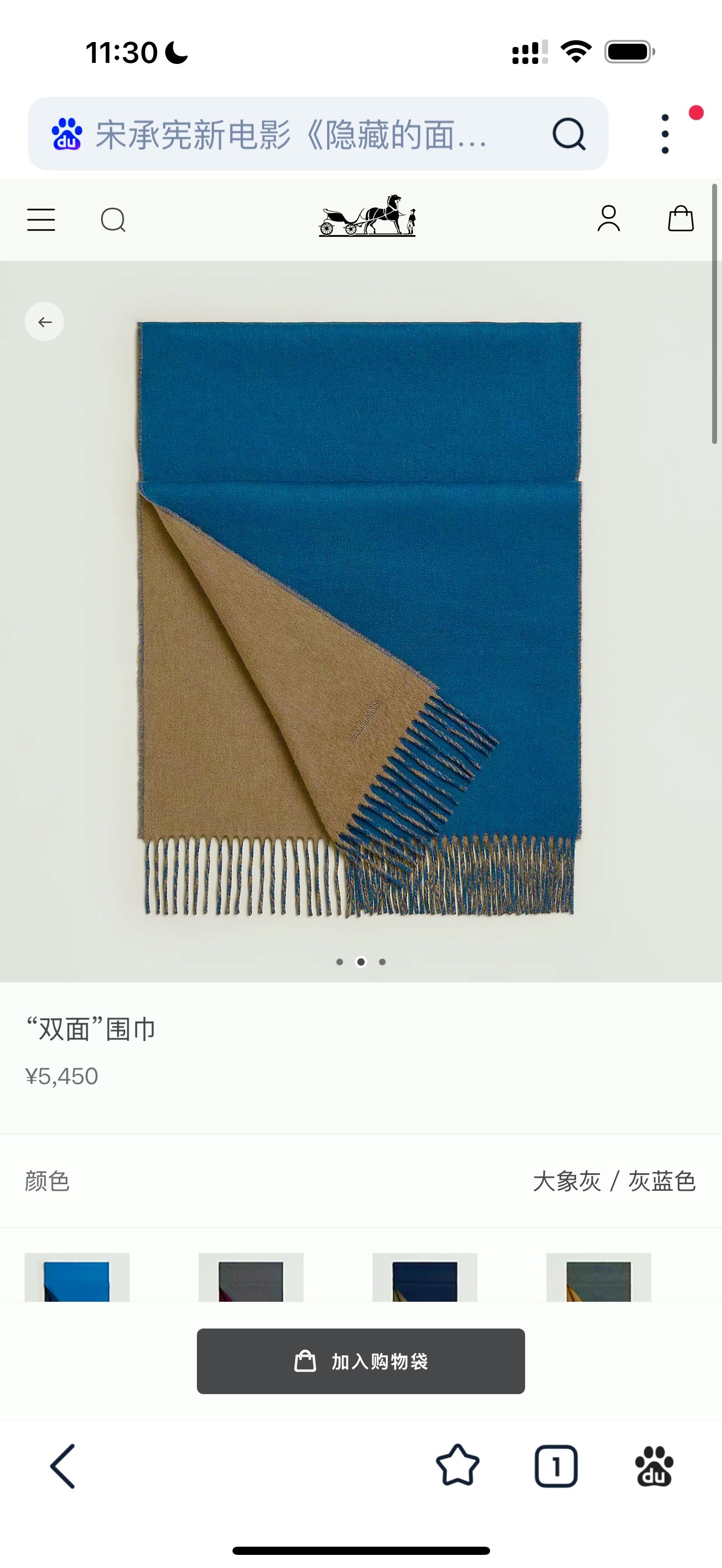Open the hamburger navigation menu
This screenshot has width=722, height=1568.
(x=41, y=220)
